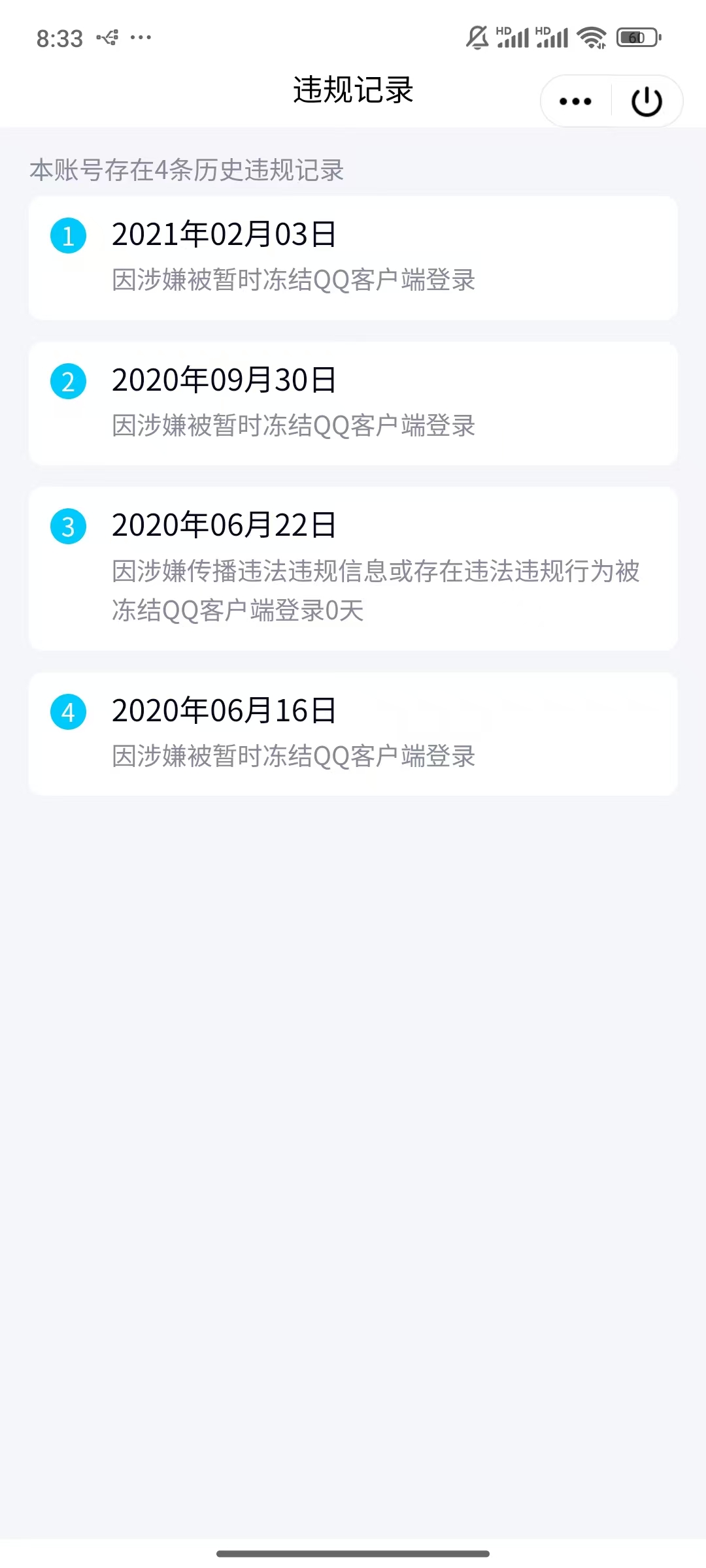
Task: Tap the header text showing 4条历史违规记录
Action: [188, 170]
